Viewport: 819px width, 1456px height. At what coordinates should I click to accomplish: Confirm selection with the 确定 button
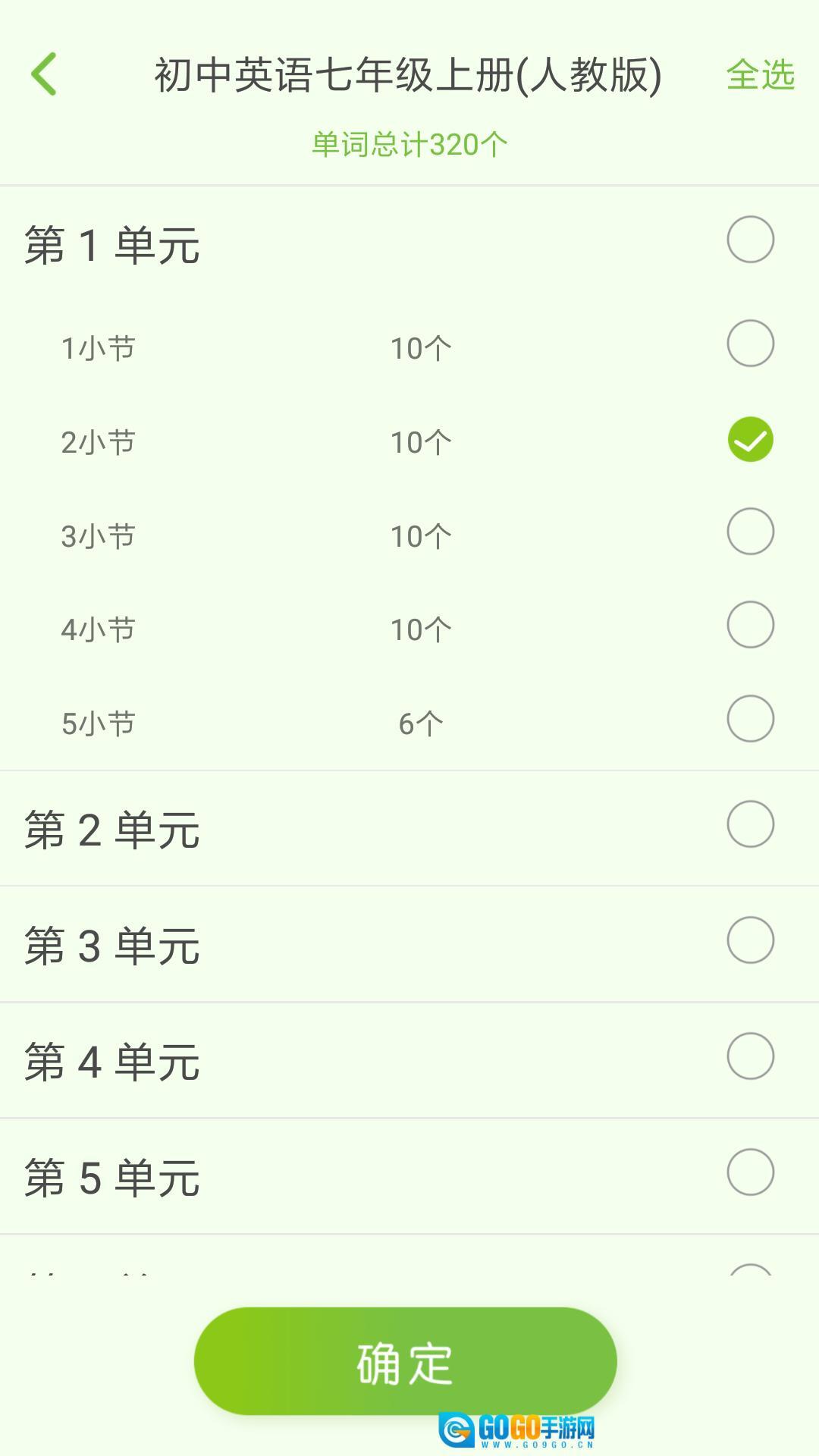405,1361
